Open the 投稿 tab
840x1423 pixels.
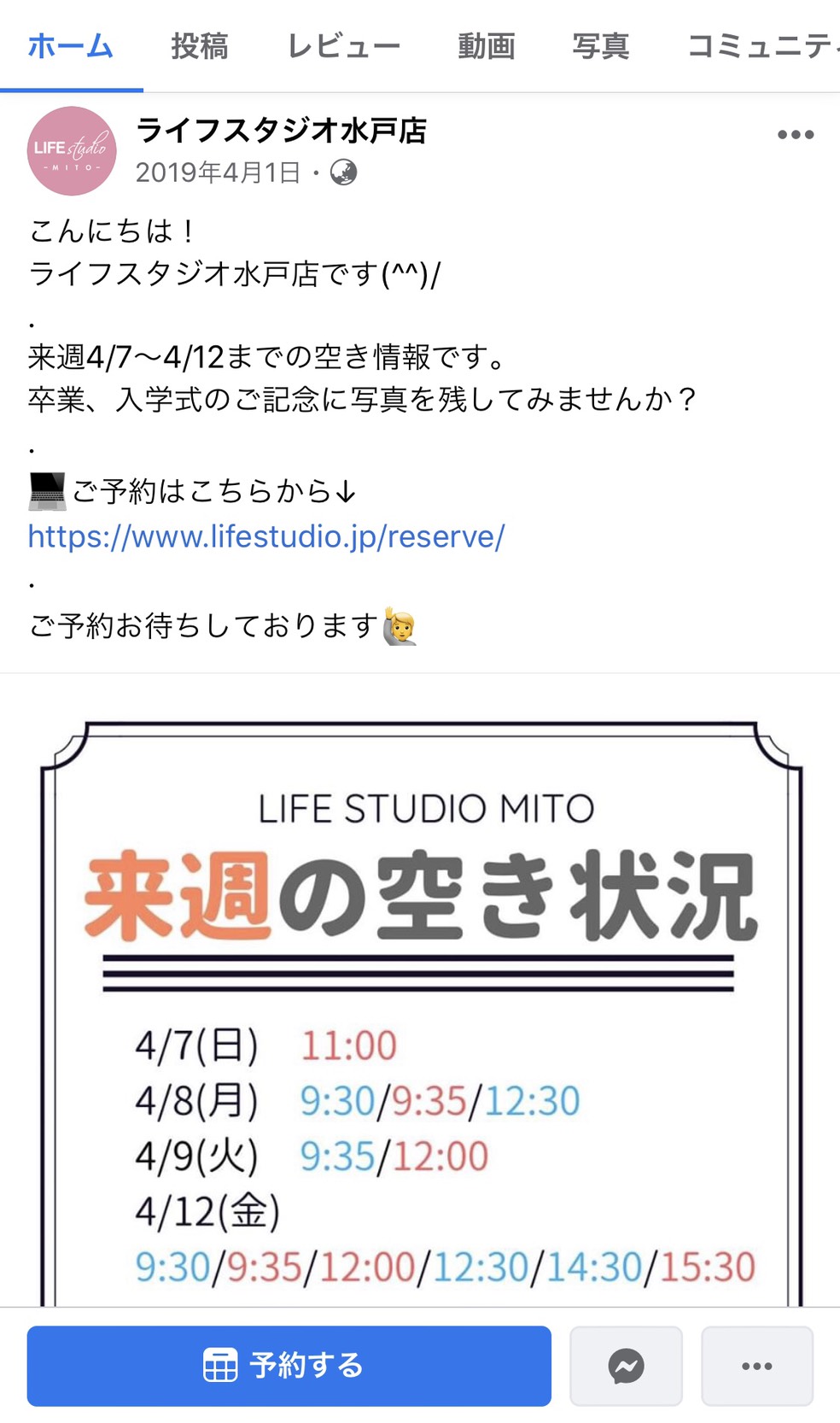click(x=200, y=46)
